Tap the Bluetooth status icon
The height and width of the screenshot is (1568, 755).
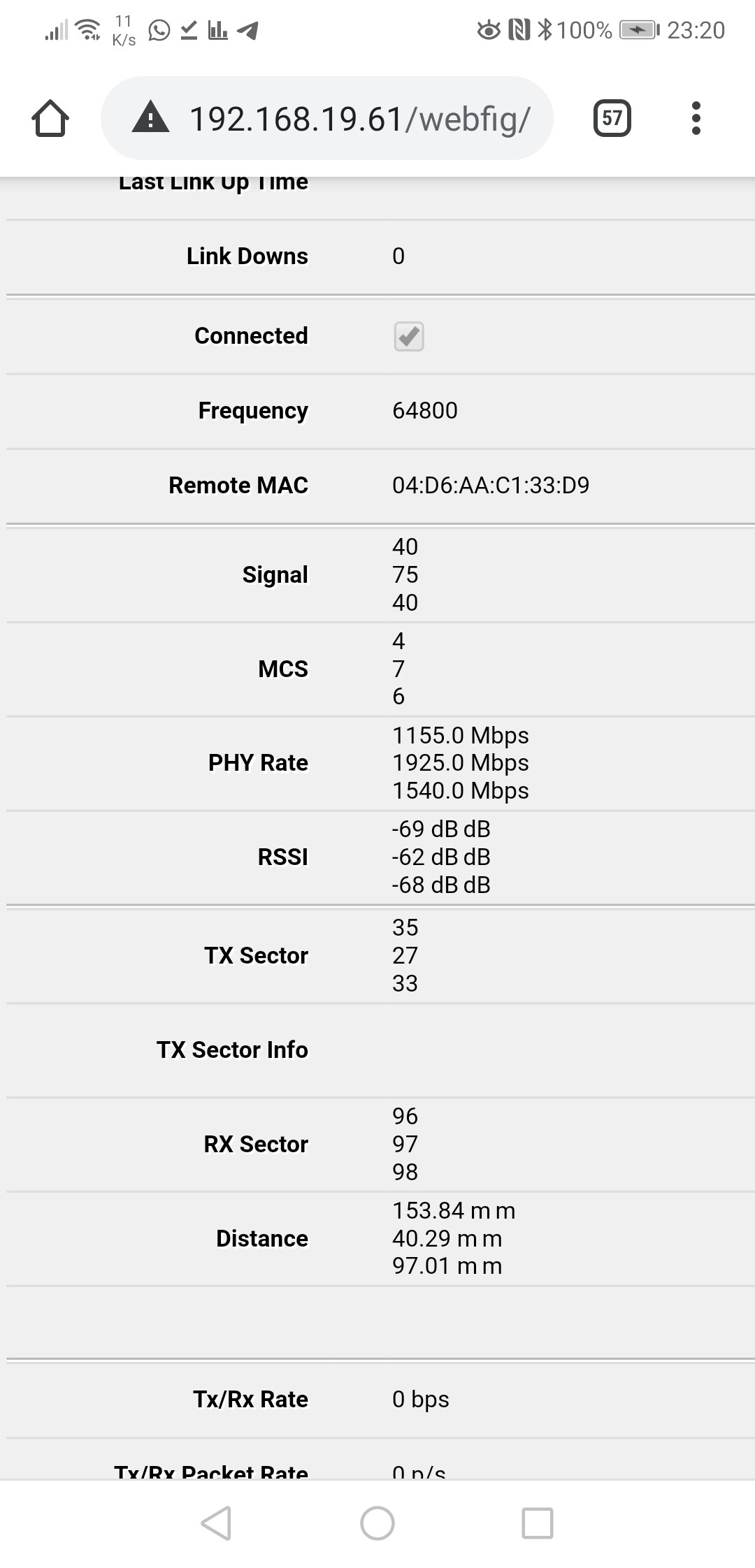545,31
